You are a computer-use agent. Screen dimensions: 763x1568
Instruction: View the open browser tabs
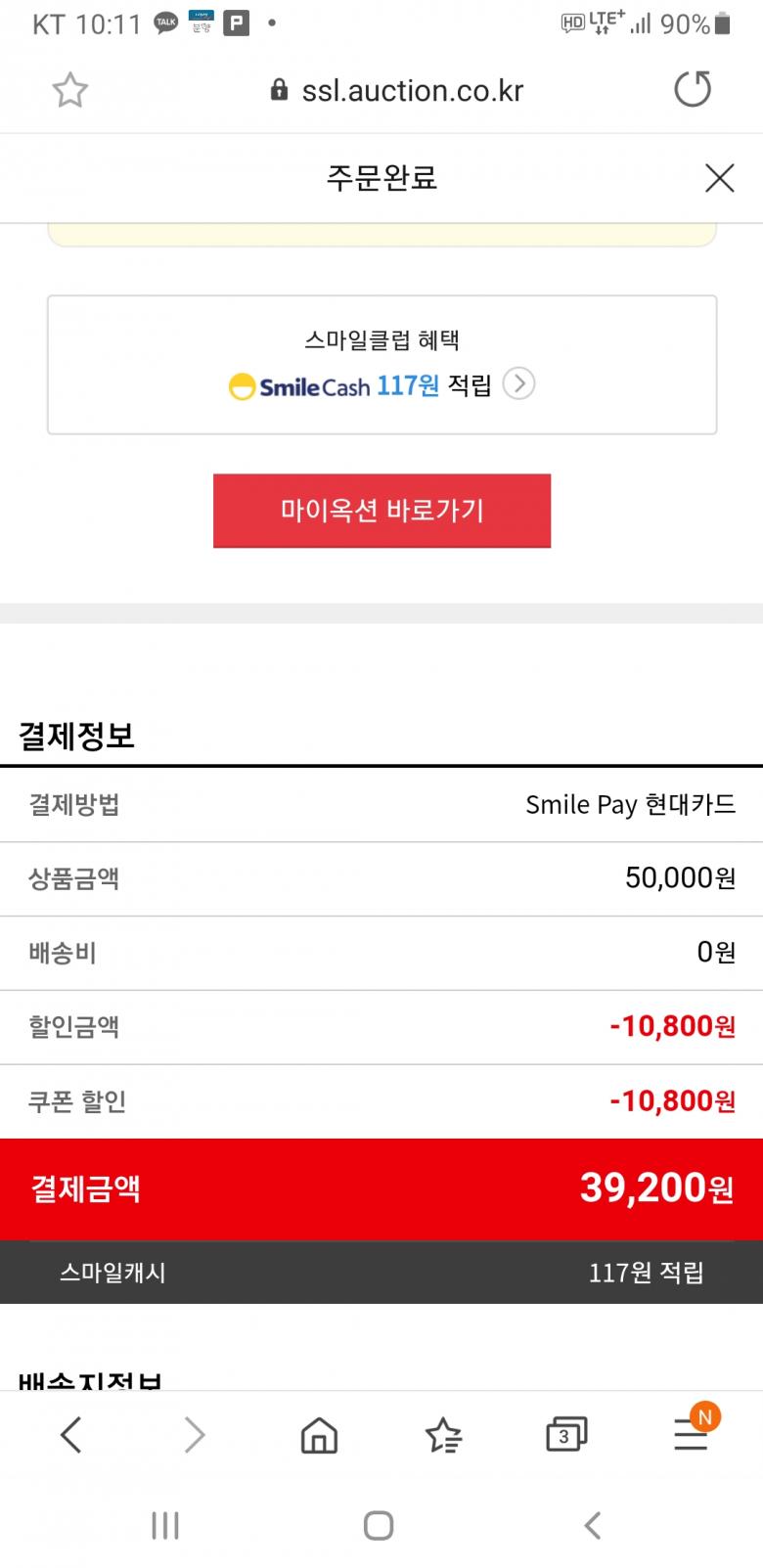pos(565,1435)
